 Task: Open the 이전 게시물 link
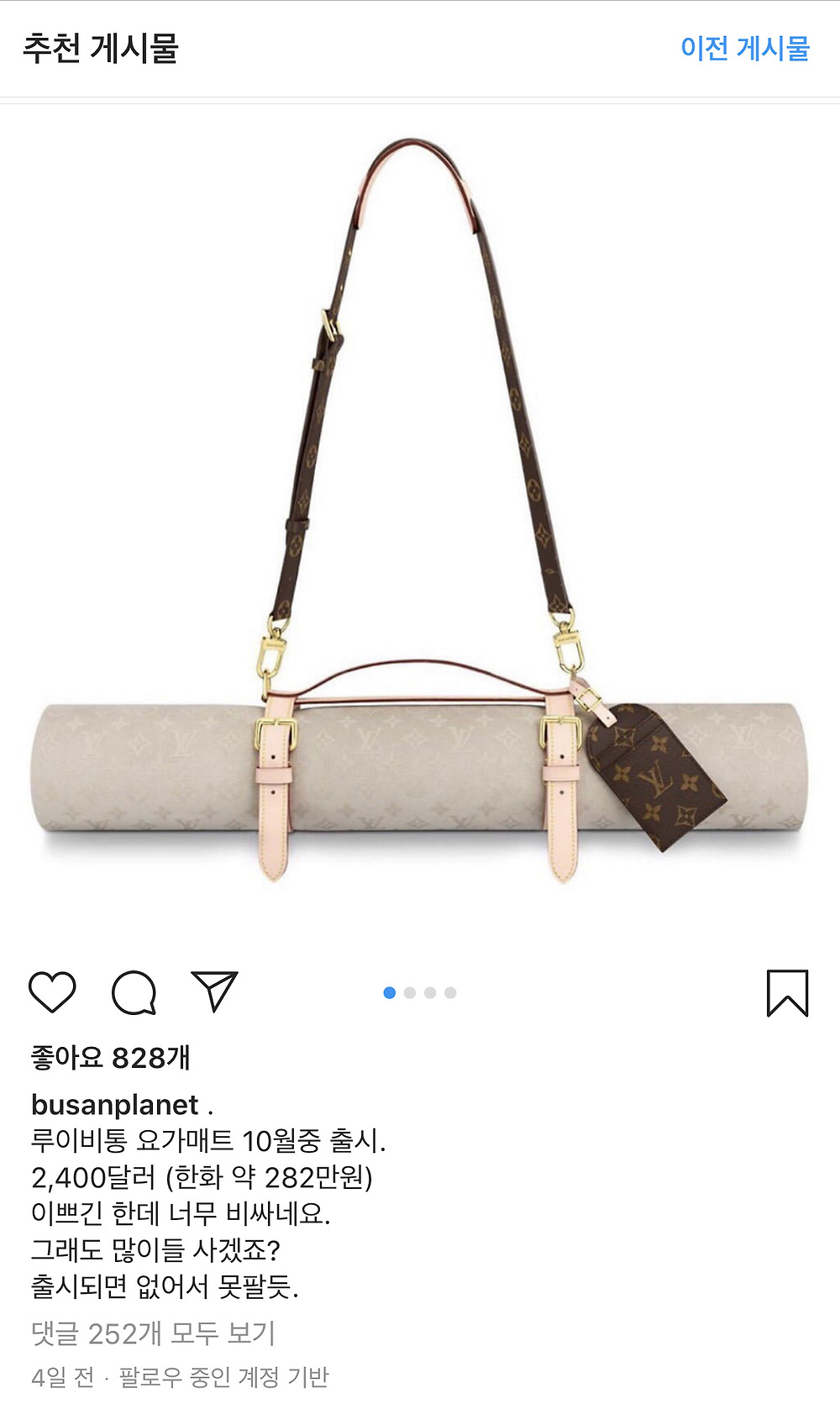(x=744, y=49)
